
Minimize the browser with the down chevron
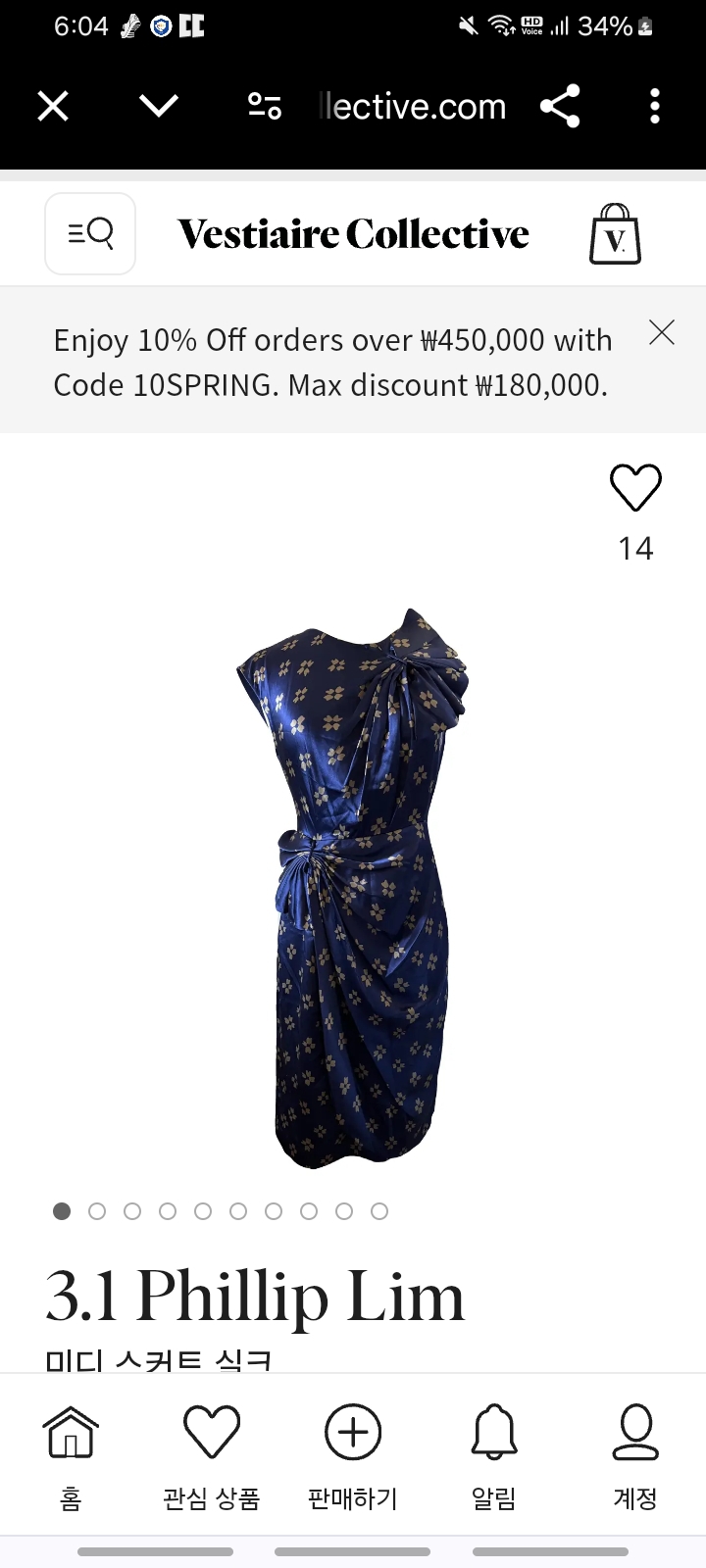159,106
